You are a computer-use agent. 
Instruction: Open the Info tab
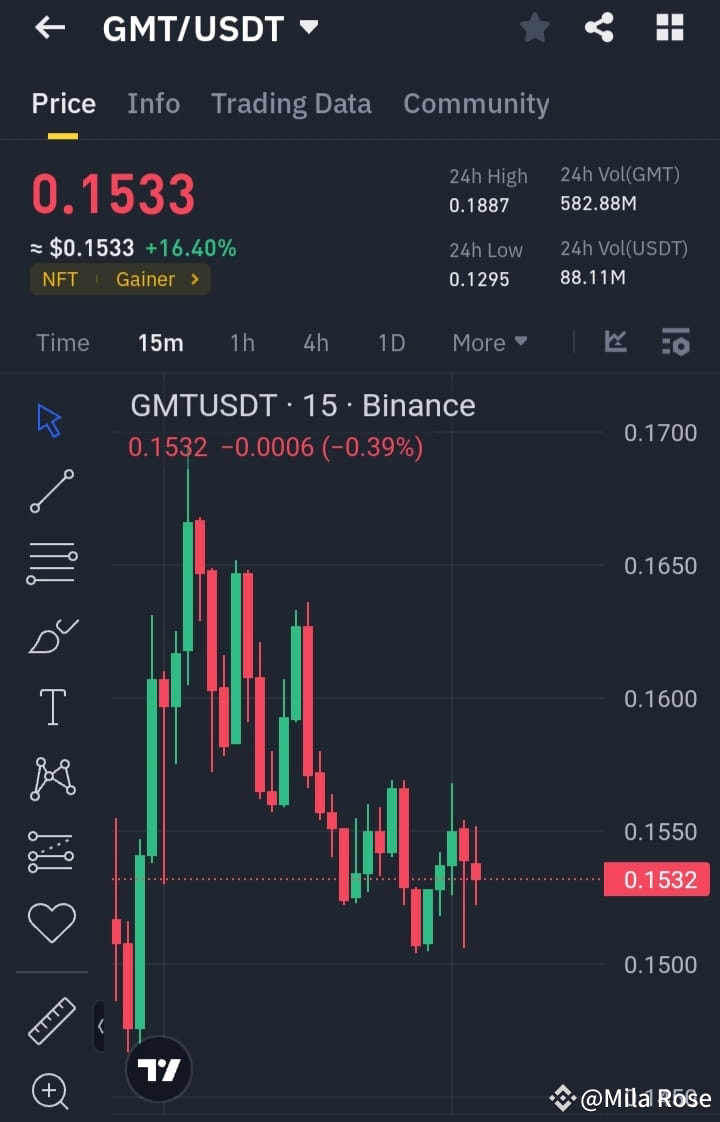point(153,103)
